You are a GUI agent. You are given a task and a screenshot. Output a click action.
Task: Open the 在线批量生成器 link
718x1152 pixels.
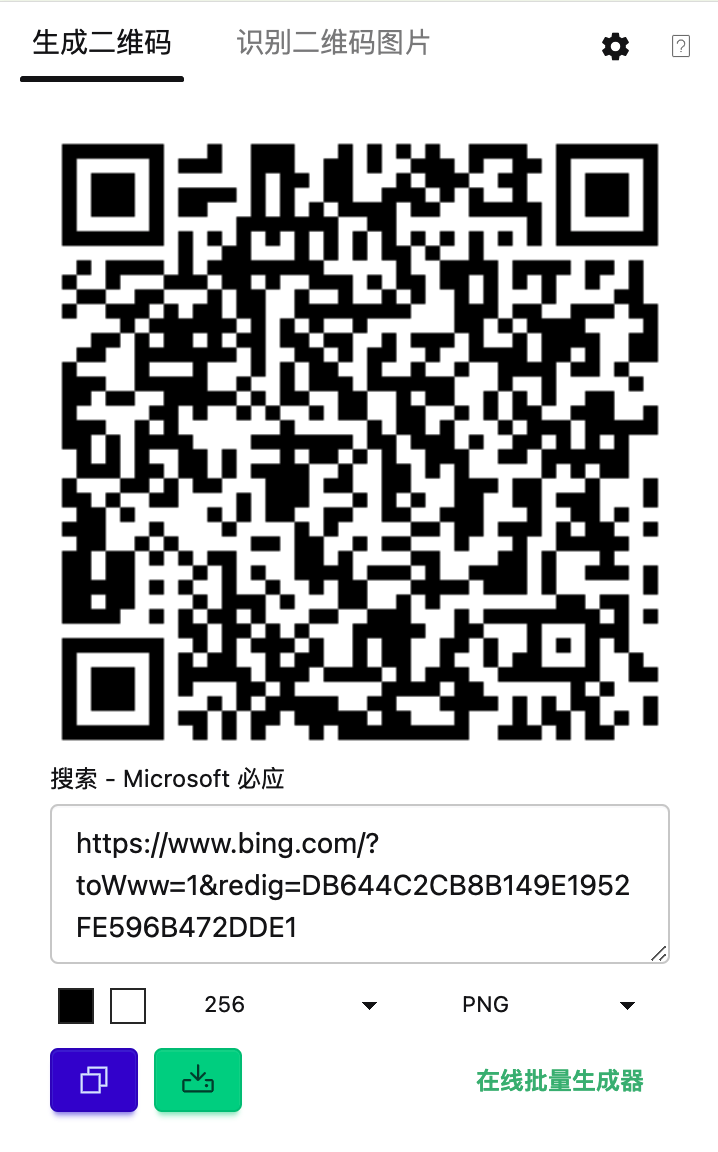pos(559,1081)
